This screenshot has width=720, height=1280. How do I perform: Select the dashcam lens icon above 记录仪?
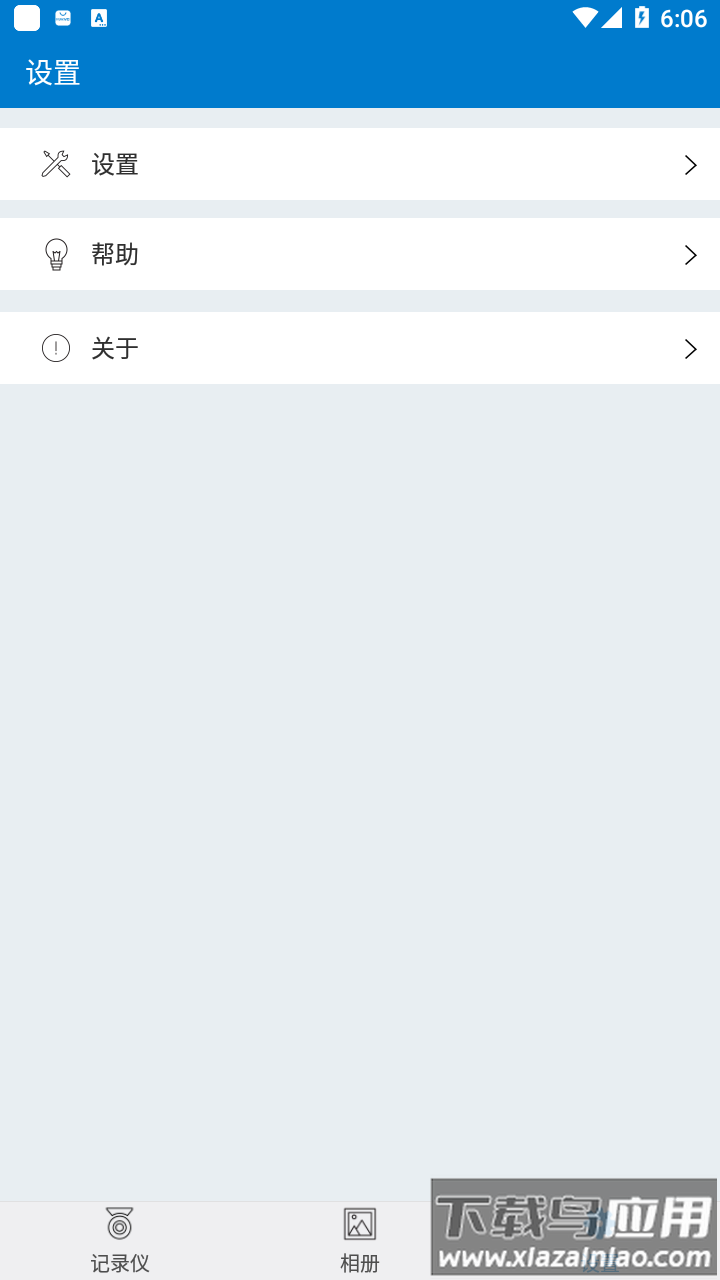coord(118,1222)
